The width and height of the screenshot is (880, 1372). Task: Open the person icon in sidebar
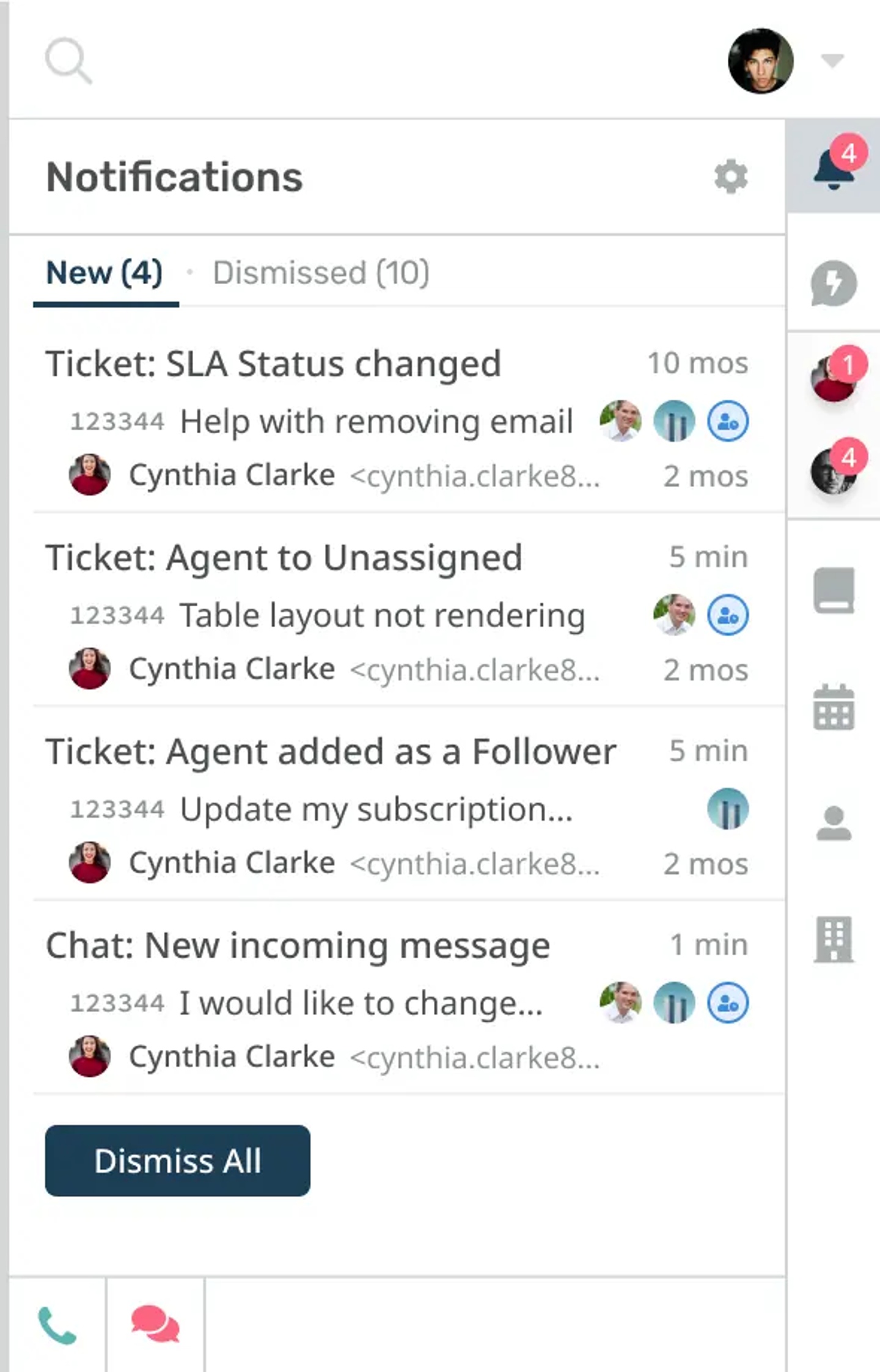click(834, 824)
